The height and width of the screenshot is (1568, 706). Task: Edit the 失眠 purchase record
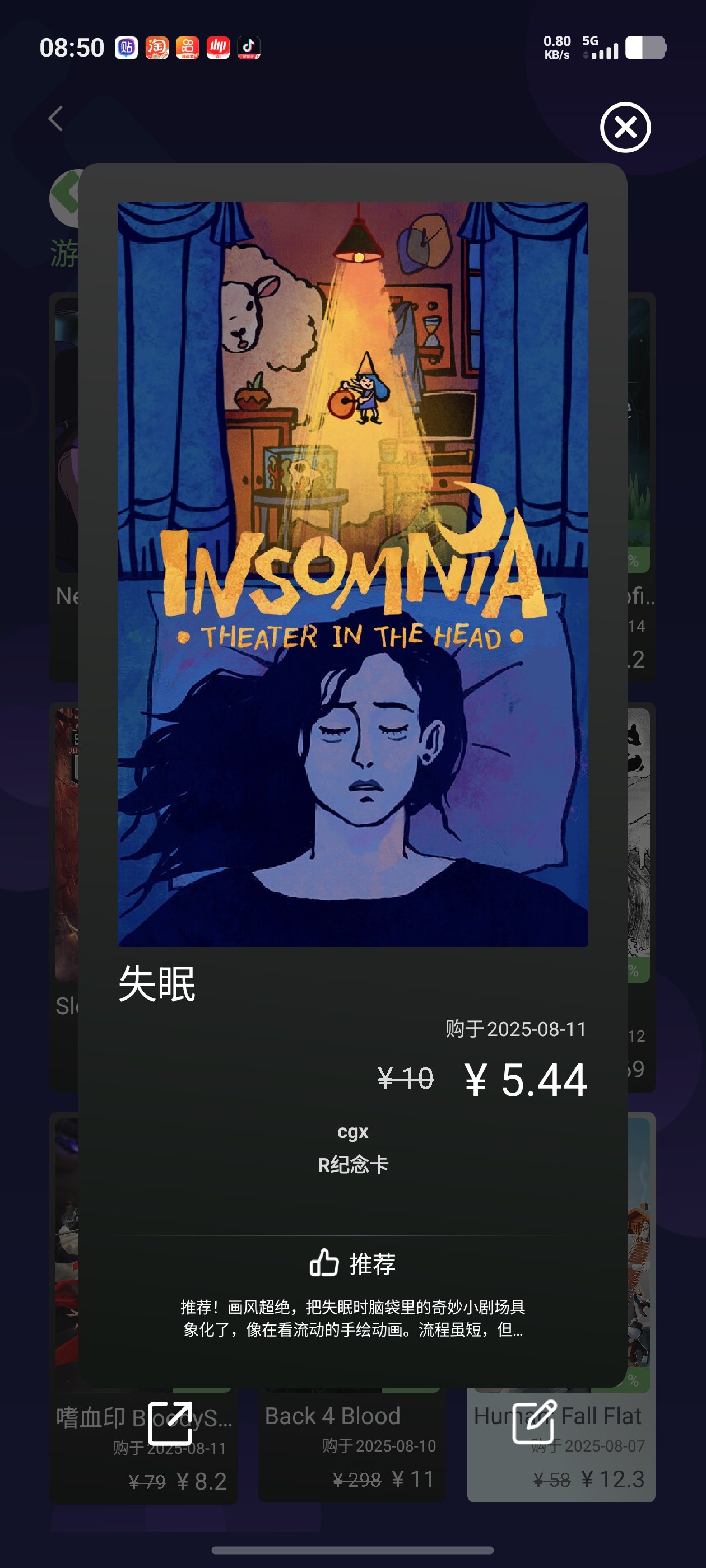(534, 1421)
